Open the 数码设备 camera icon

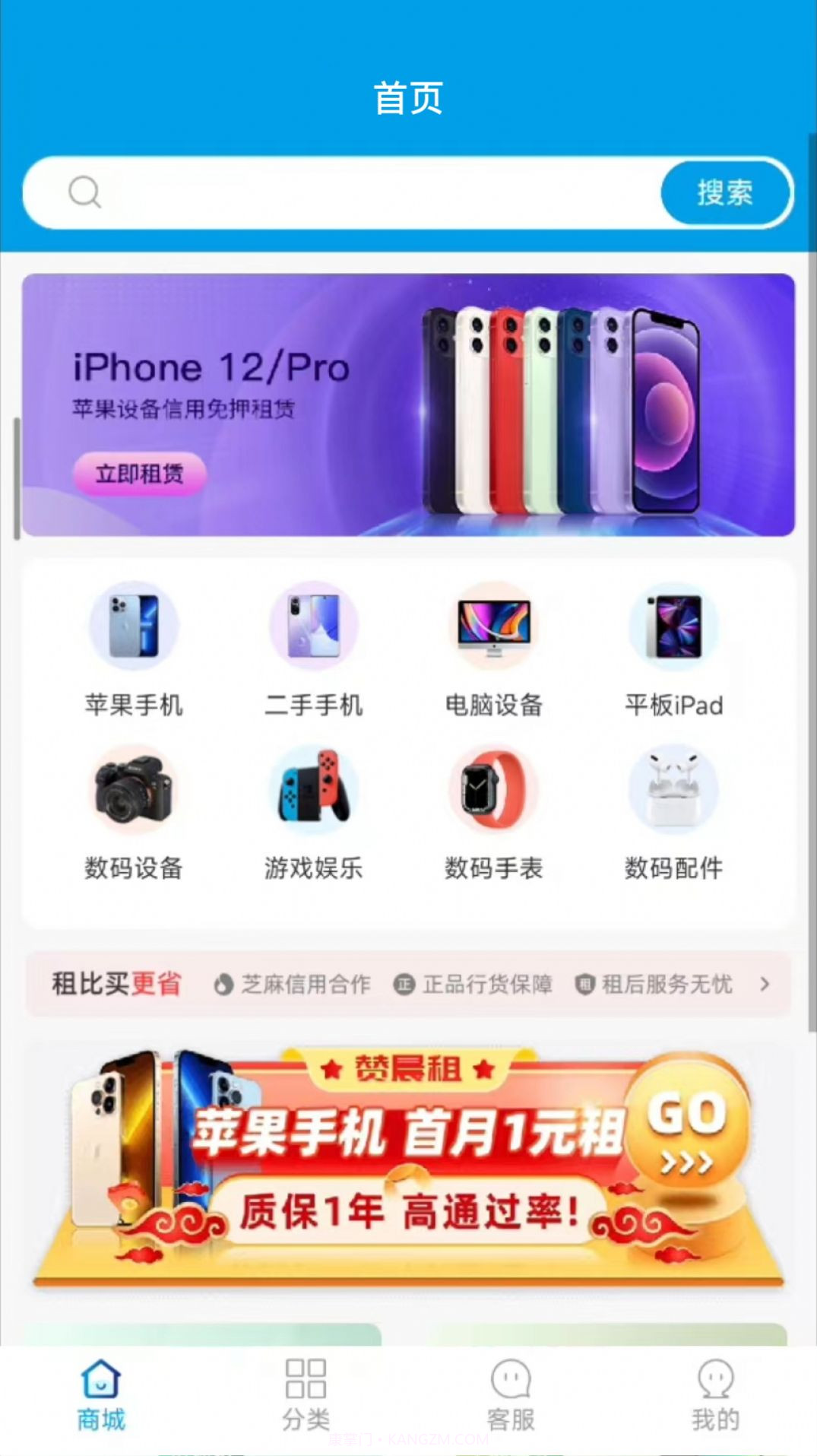coord(134,791)
